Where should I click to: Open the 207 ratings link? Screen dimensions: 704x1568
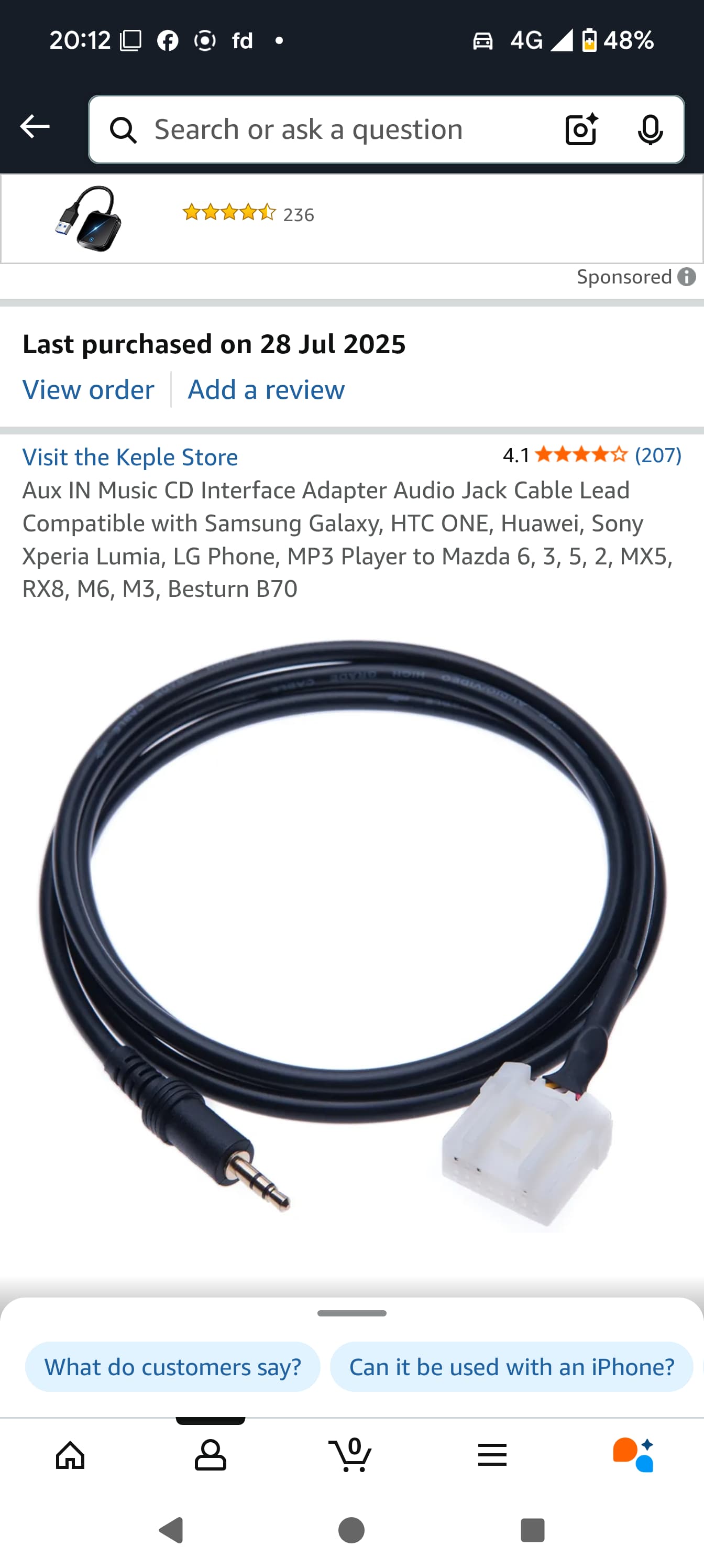coord(658,455)
